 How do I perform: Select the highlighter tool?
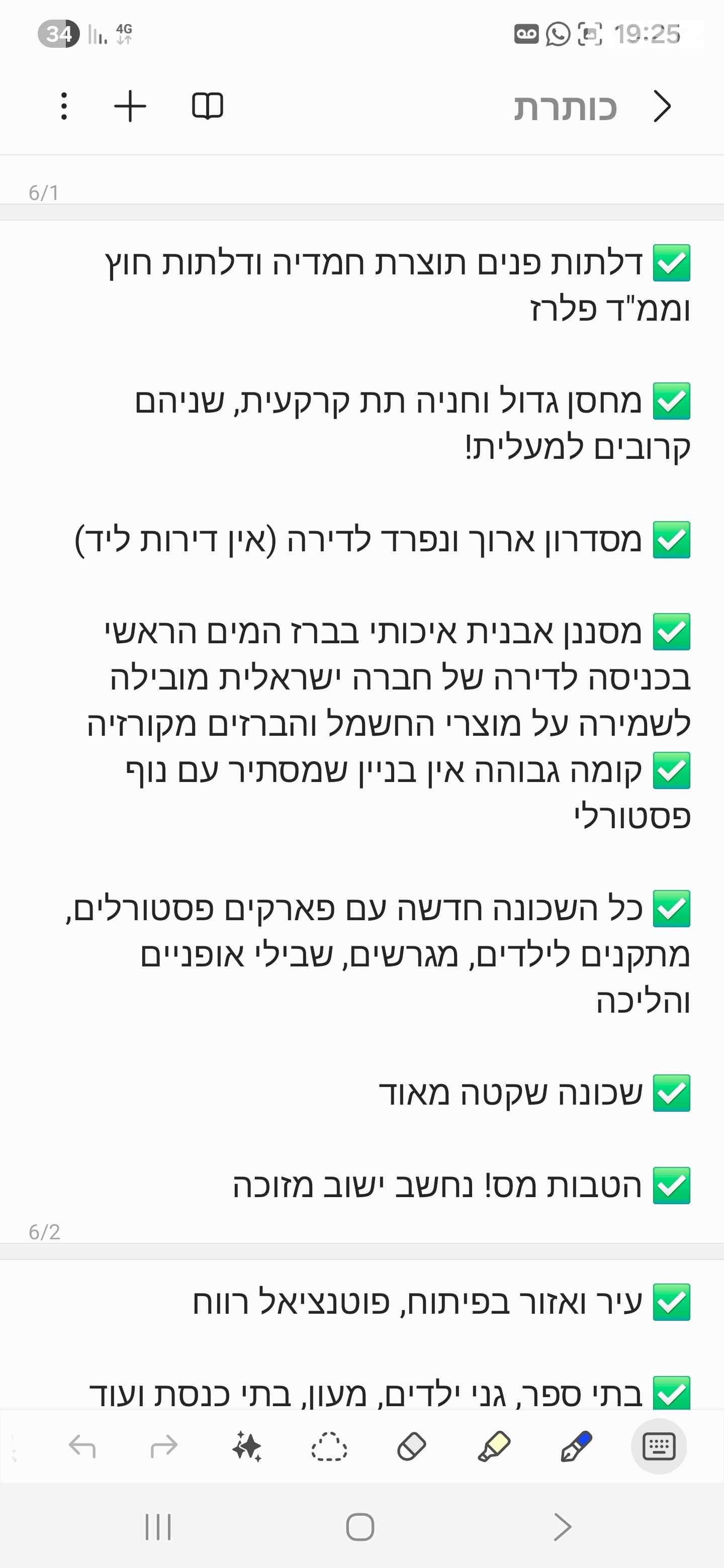[494, 1446]
